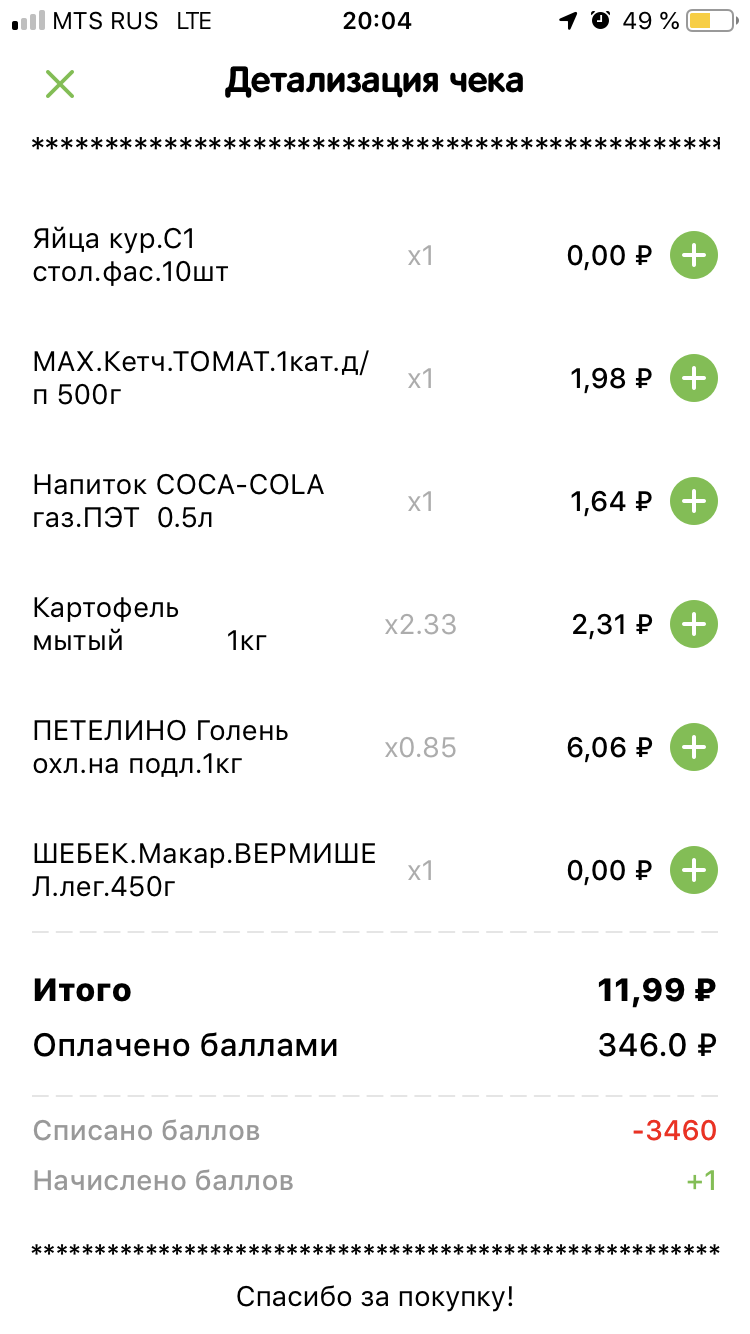Tap plus beside ШЕБЕК Макар.ВЕРМИШЕЛ 450г
750x1334 pixels.
[694, 870]
